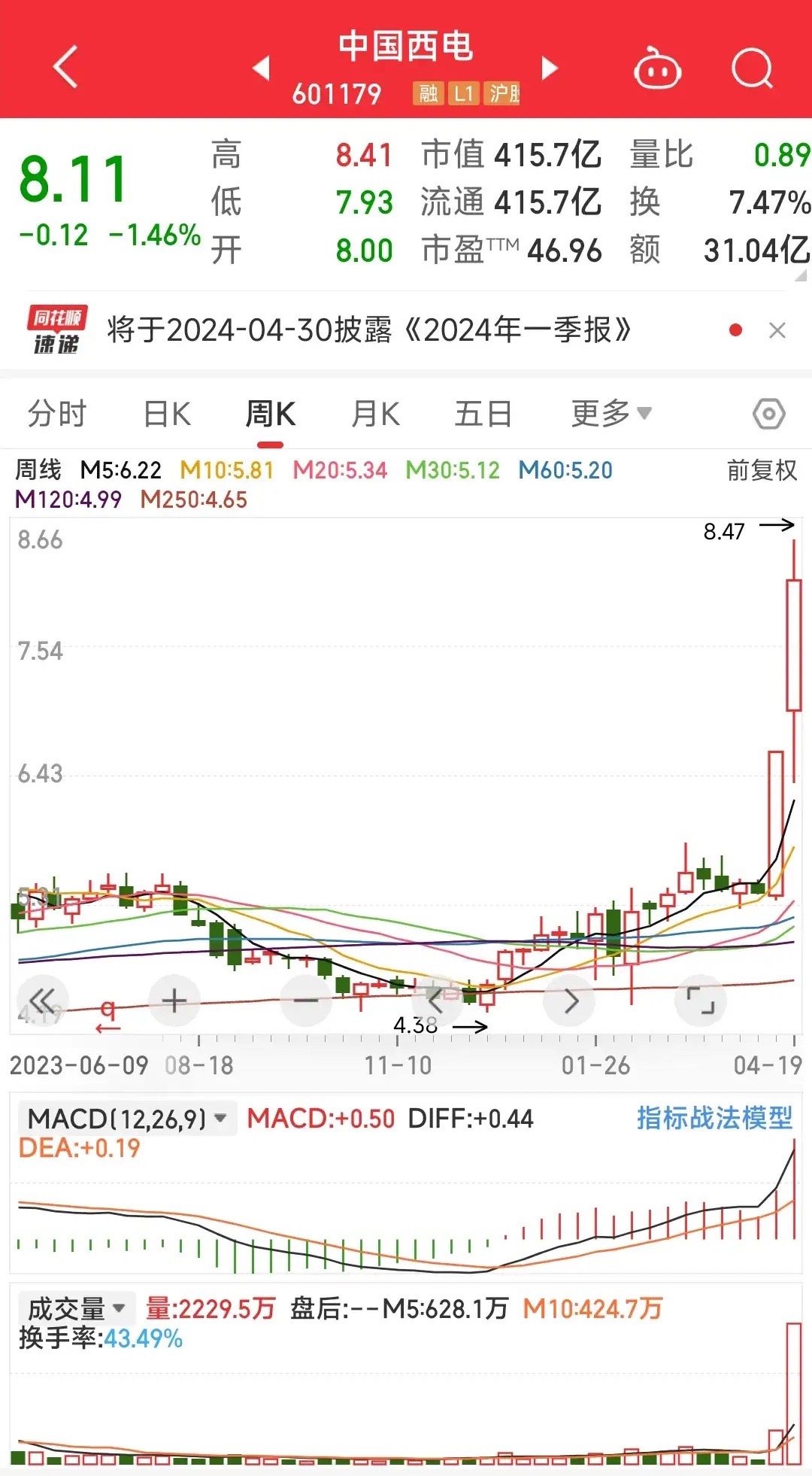The image size is (812, 1476).
Task: Switch to the next stock with right triangle
Action: pos(550,68)
